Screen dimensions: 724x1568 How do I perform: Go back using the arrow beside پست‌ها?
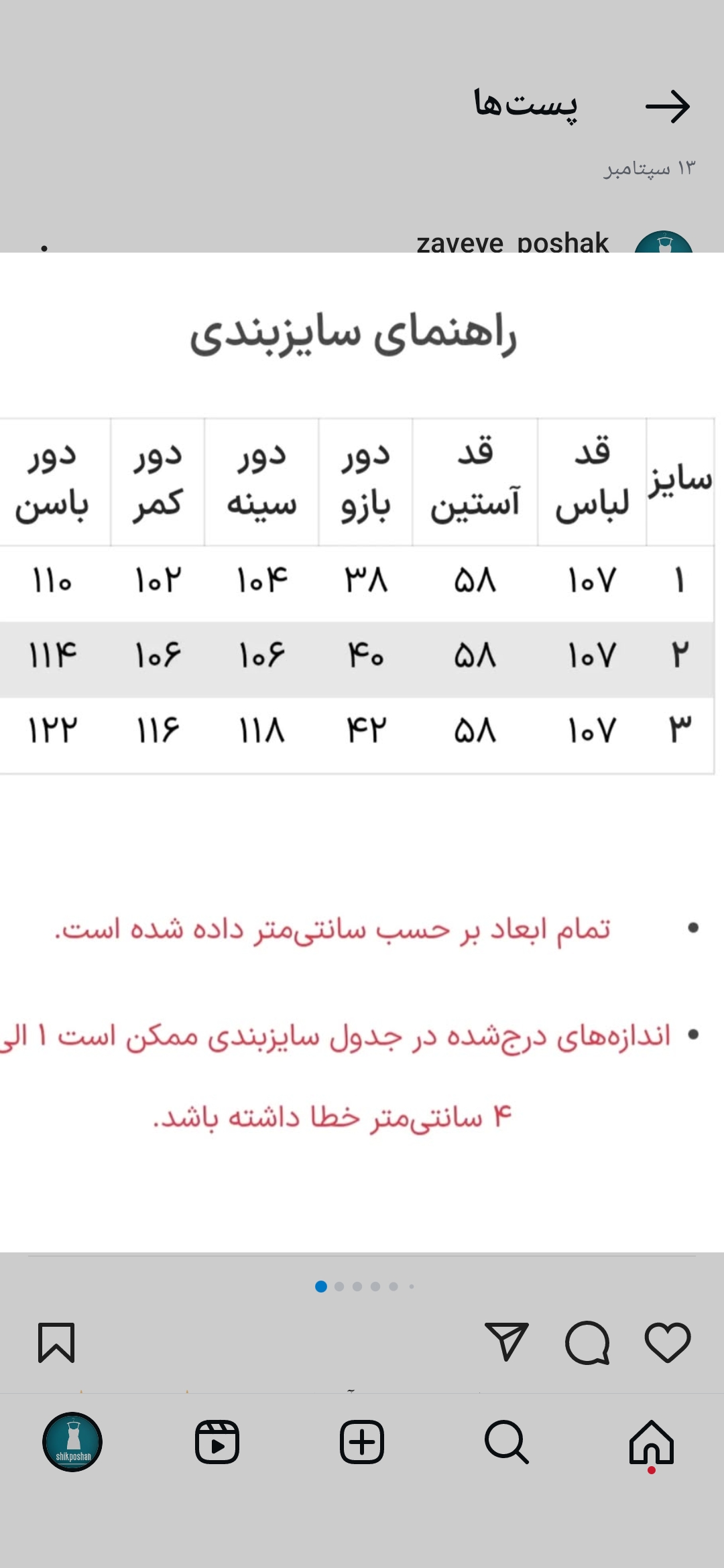point(667,107)
